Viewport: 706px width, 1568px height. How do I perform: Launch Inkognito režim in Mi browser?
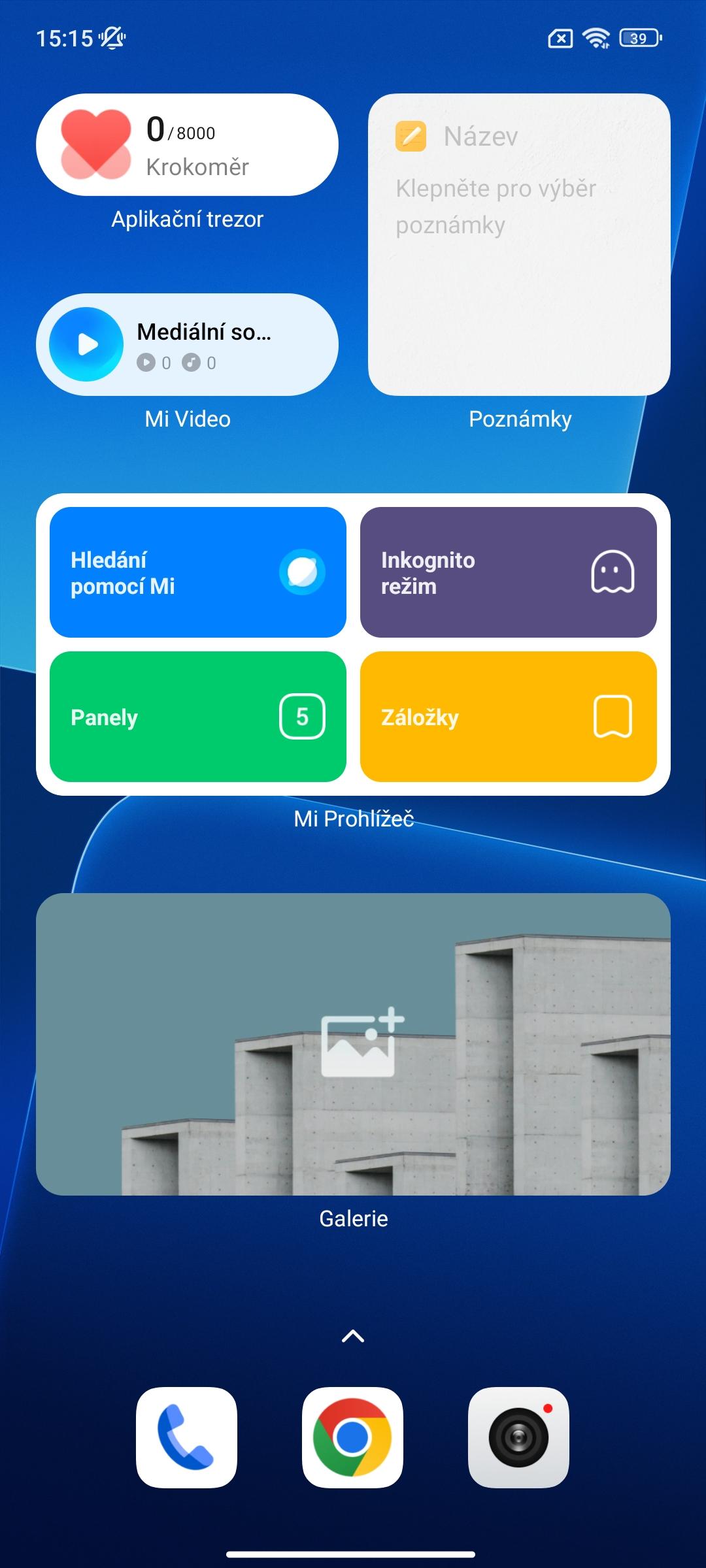(x=509, y=572)
